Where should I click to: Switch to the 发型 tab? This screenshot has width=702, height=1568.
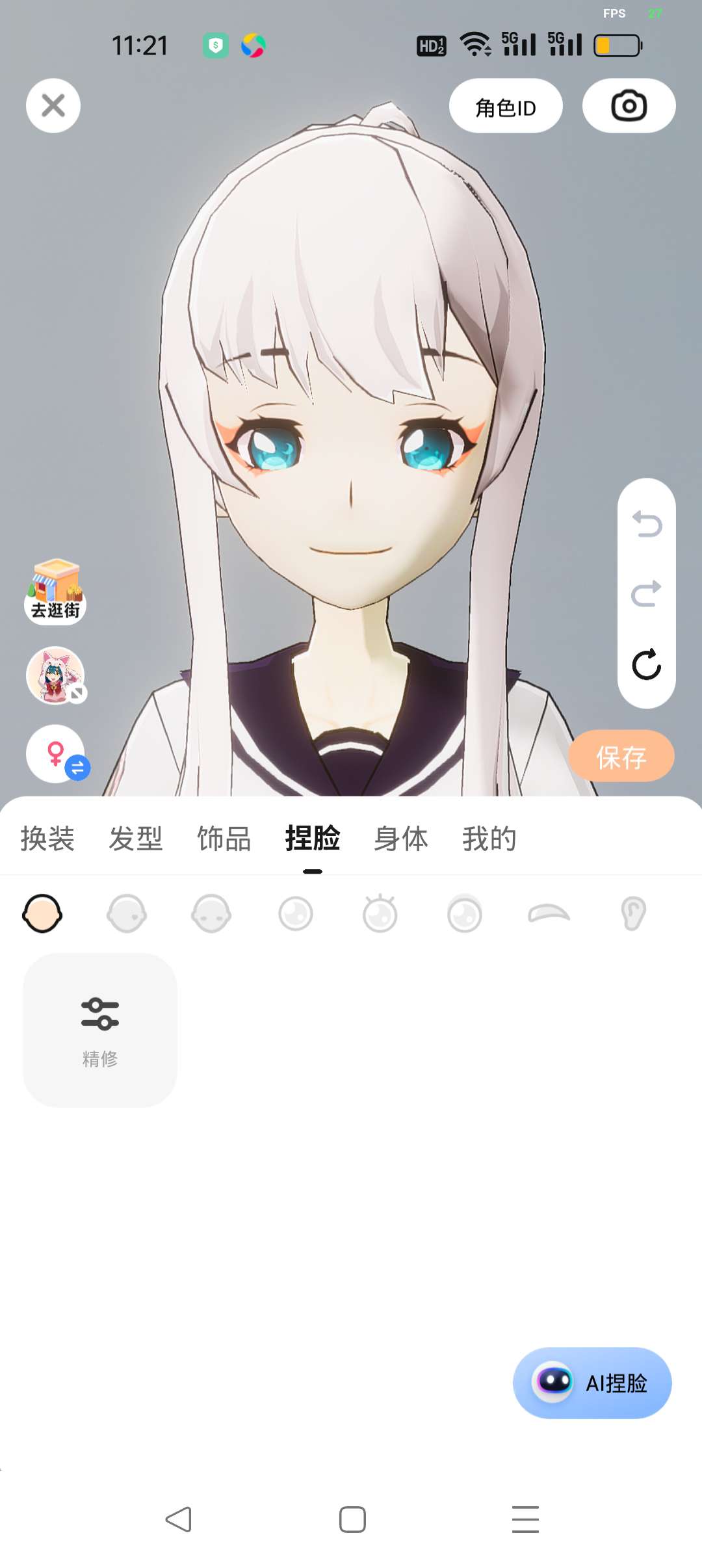136,839
